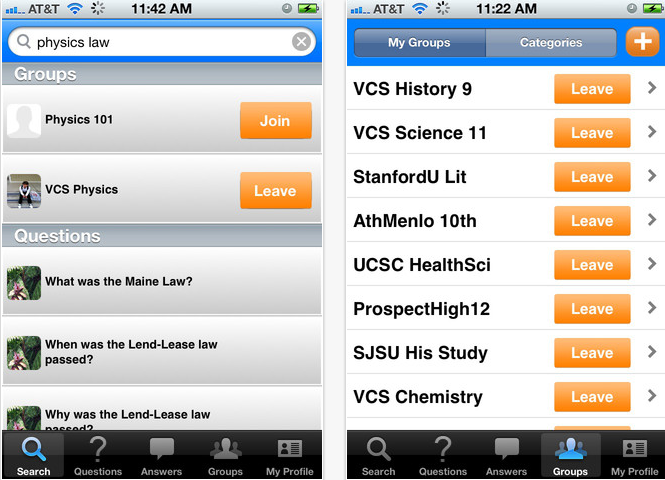
Task: Leave the VCS History 9 group
Action: tap(592, 89)
